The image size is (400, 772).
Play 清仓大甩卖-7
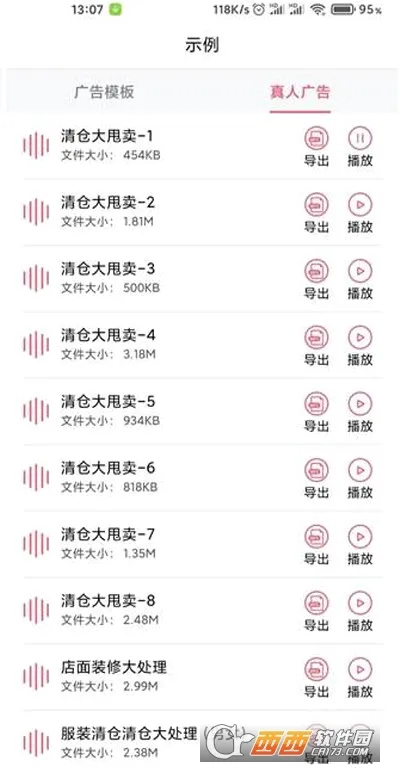[360, 546]
